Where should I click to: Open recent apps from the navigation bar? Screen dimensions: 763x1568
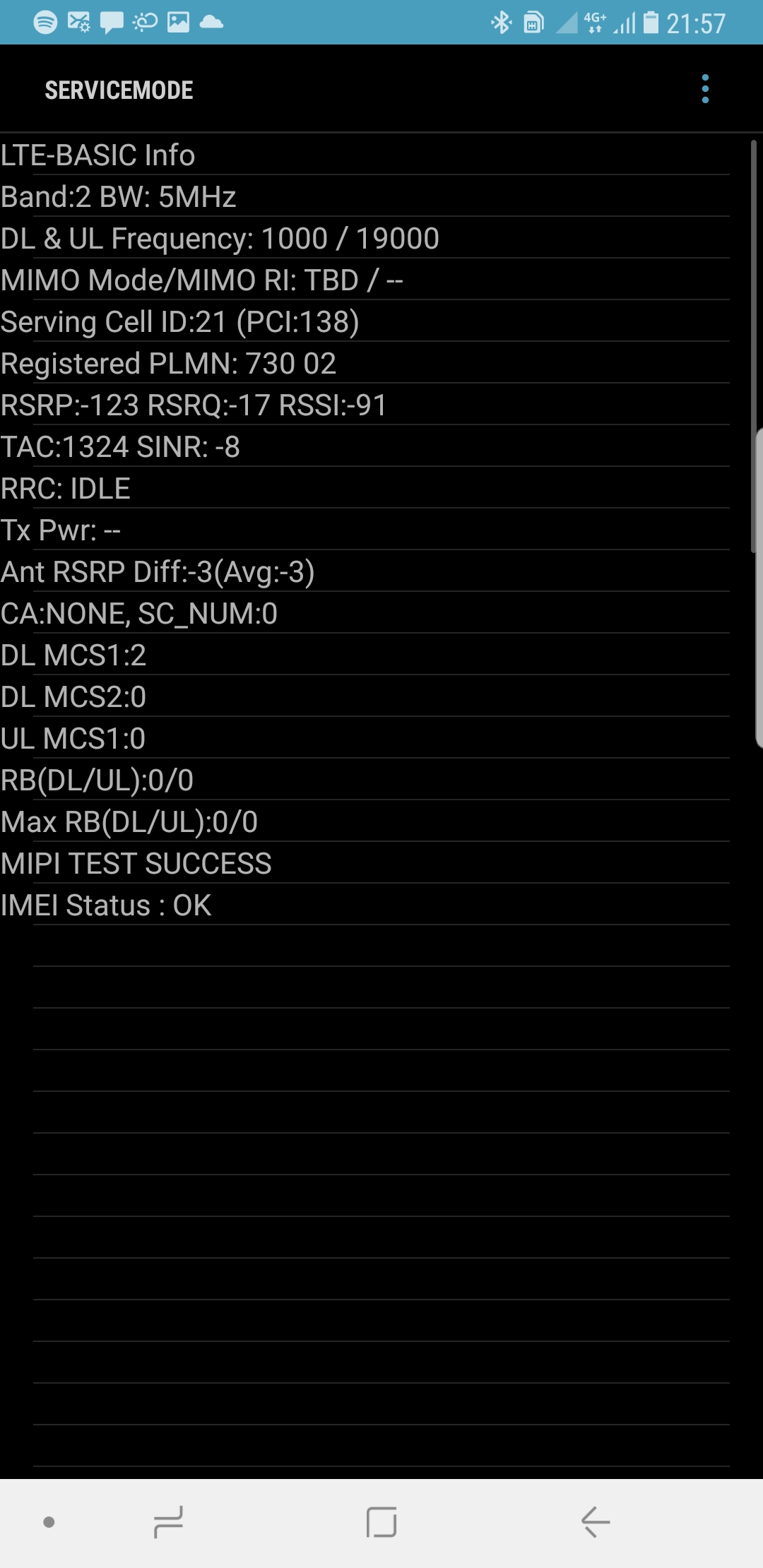(x=168, y=1522)
